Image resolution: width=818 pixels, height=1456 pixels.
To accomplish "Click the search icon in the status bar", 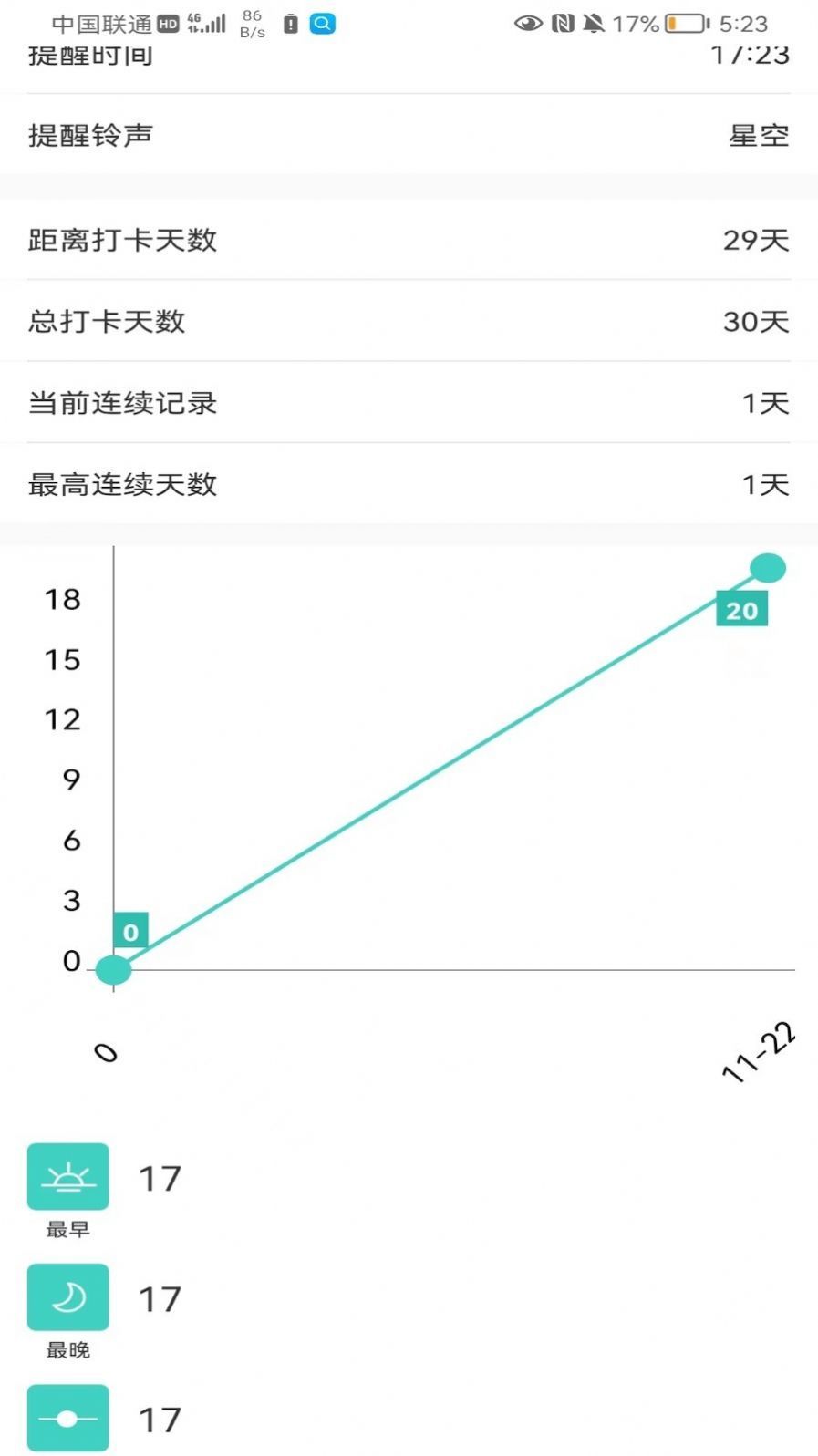I will click(320, 24).
